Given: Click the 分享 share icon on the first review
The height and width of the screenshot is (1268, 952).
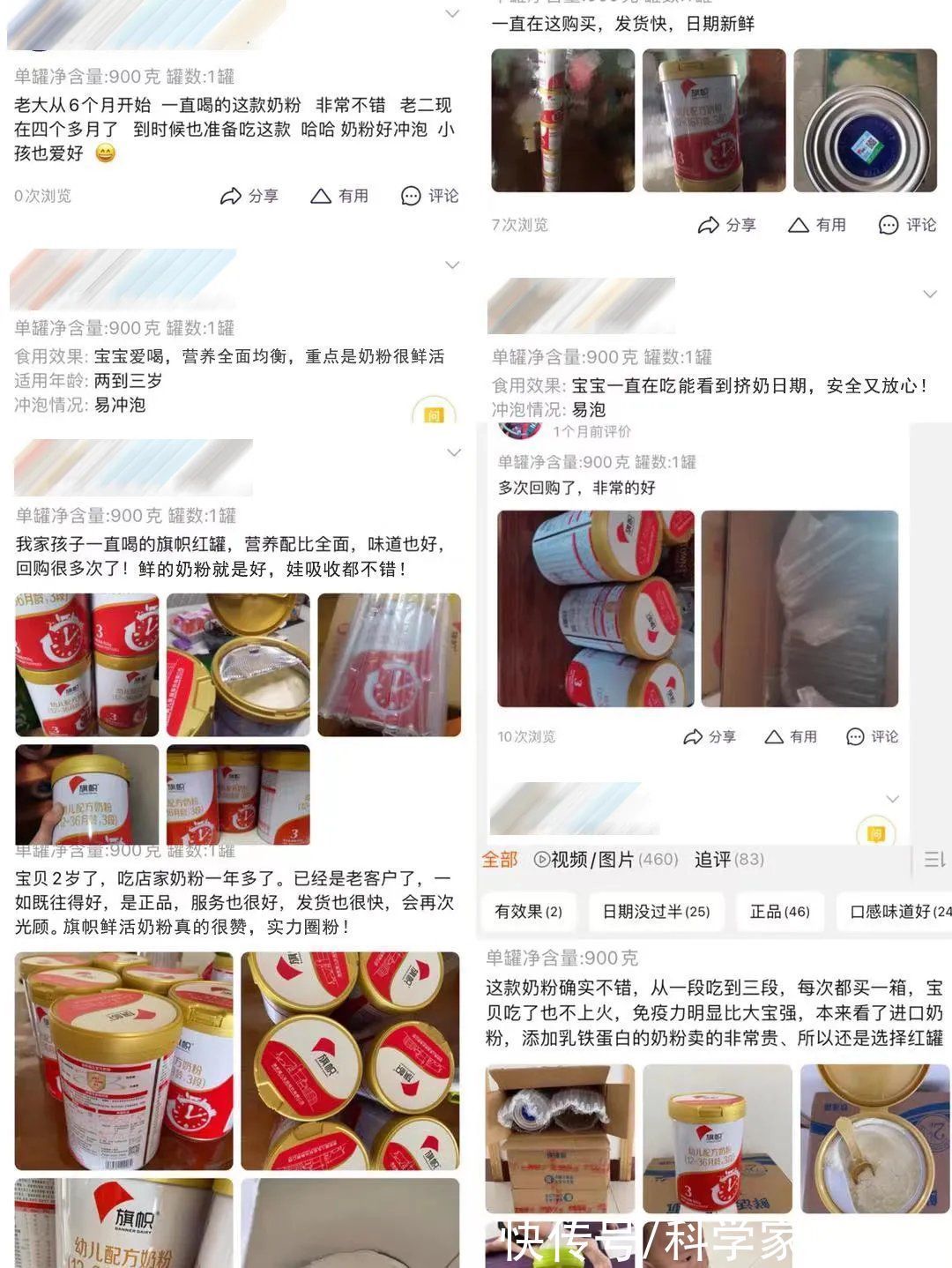Looking at the screenshot, I should click(x=231, y=196).
